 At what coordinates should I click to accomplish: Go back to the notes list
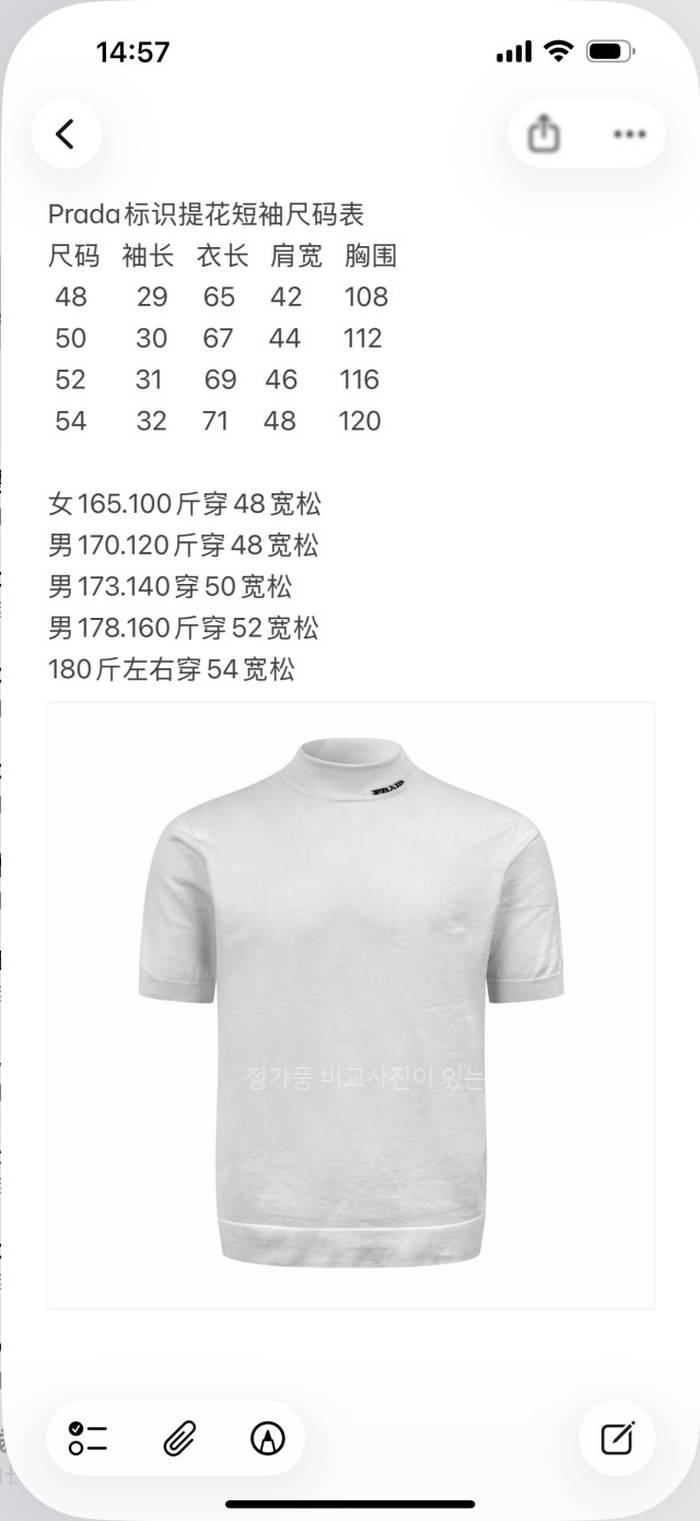coord(66,134)
